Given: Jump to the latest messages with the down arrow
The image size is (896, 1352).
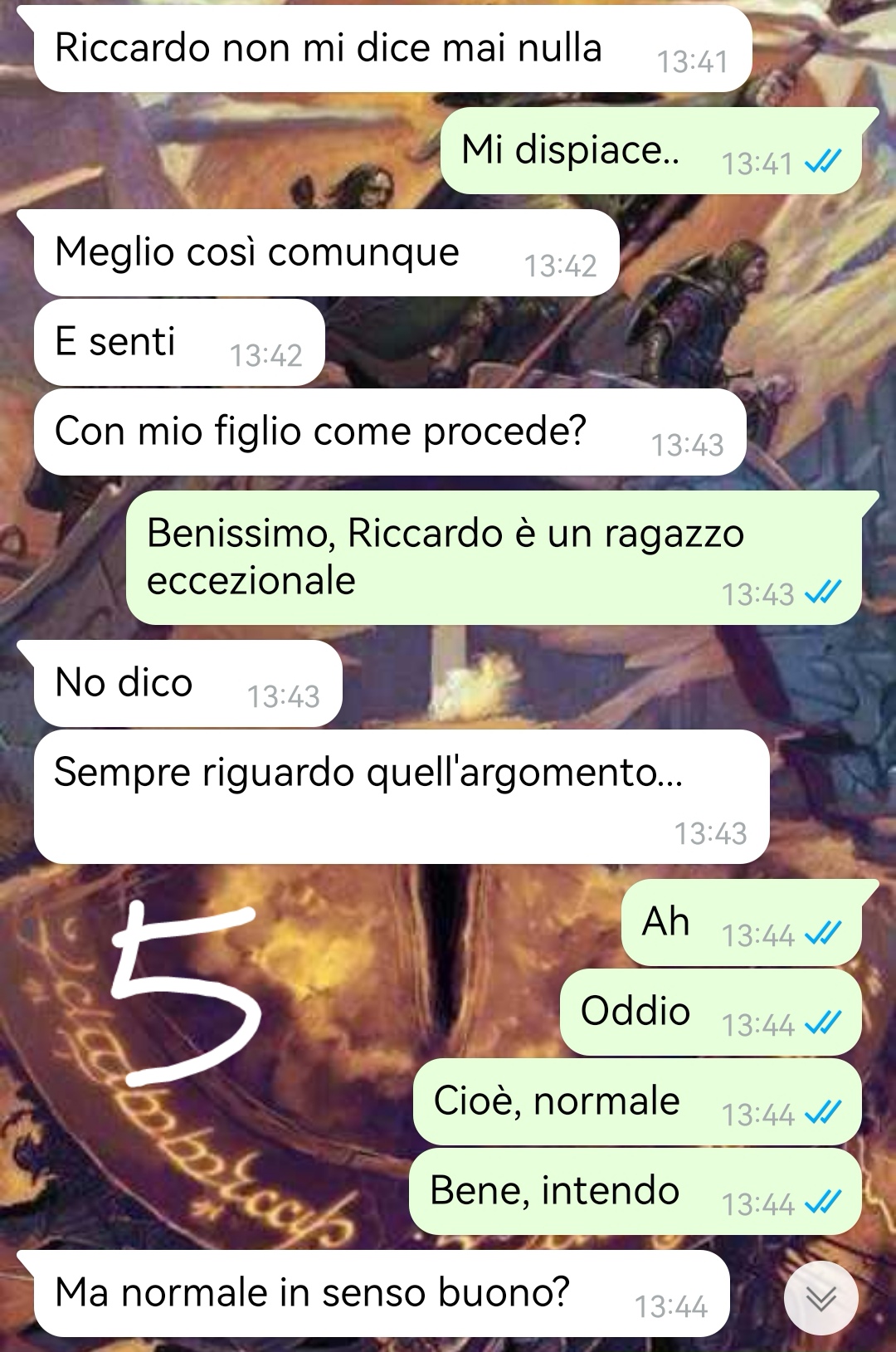Looking at the screenshot, I should point(821,1298).
